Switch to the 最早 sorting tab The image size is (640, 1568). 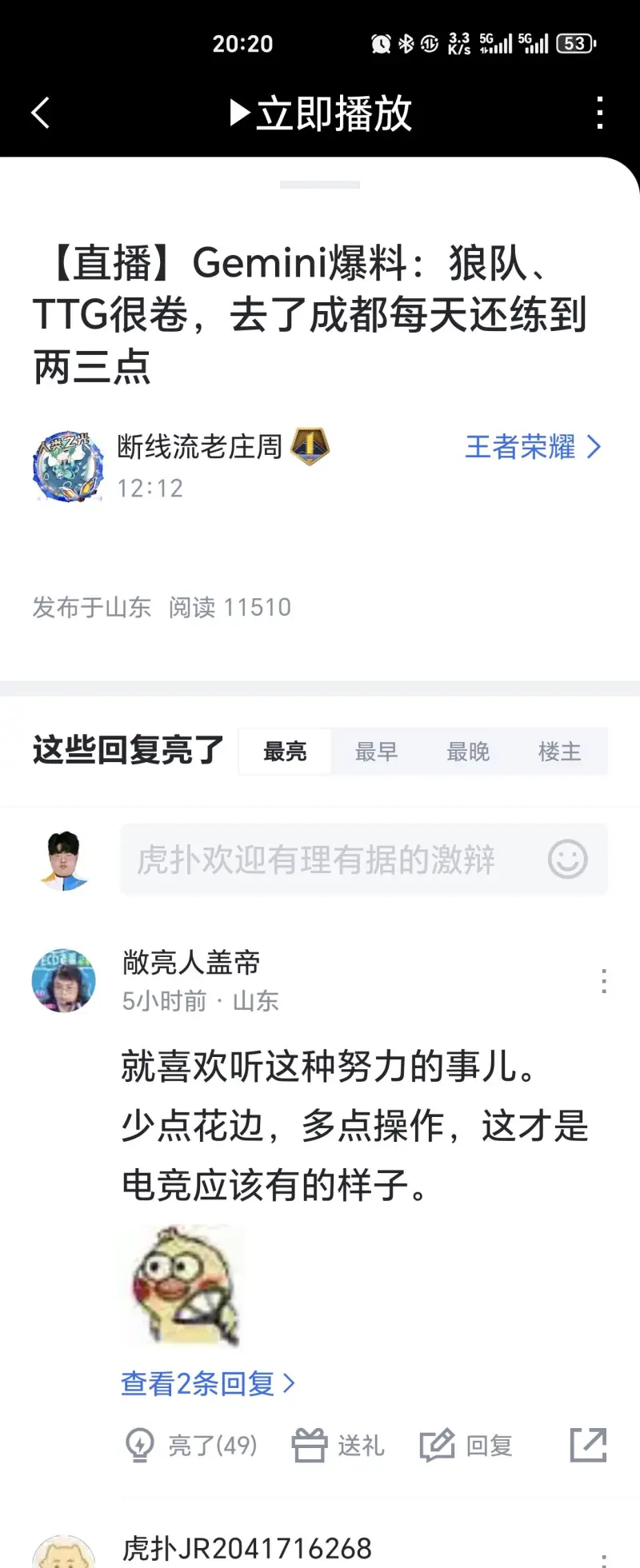[x=377, y=752]
